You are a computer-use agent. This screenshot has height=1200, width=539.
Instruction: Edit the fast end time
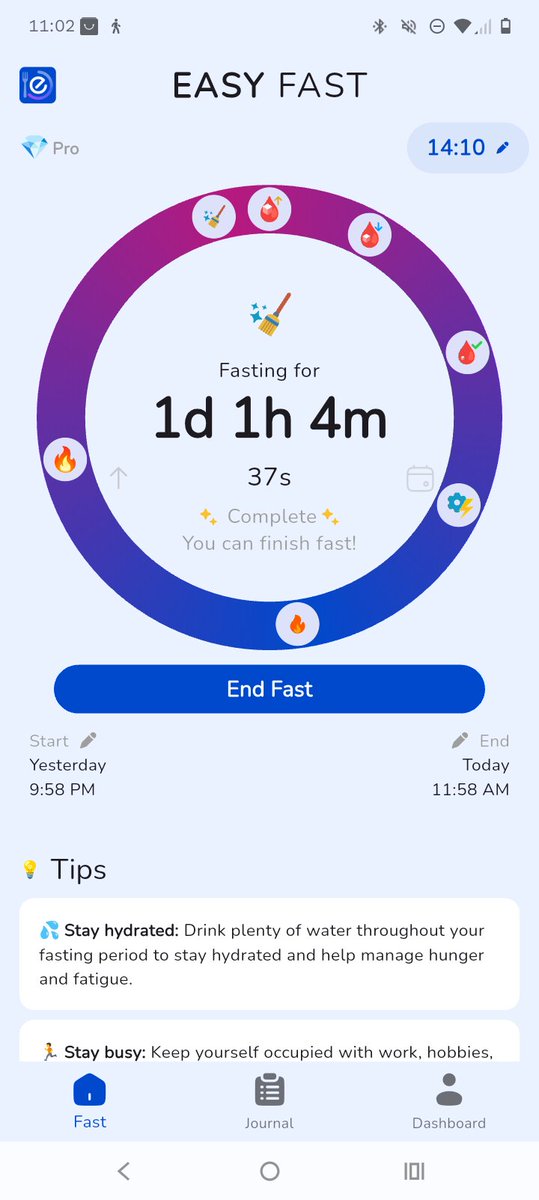tap(460, 740)
